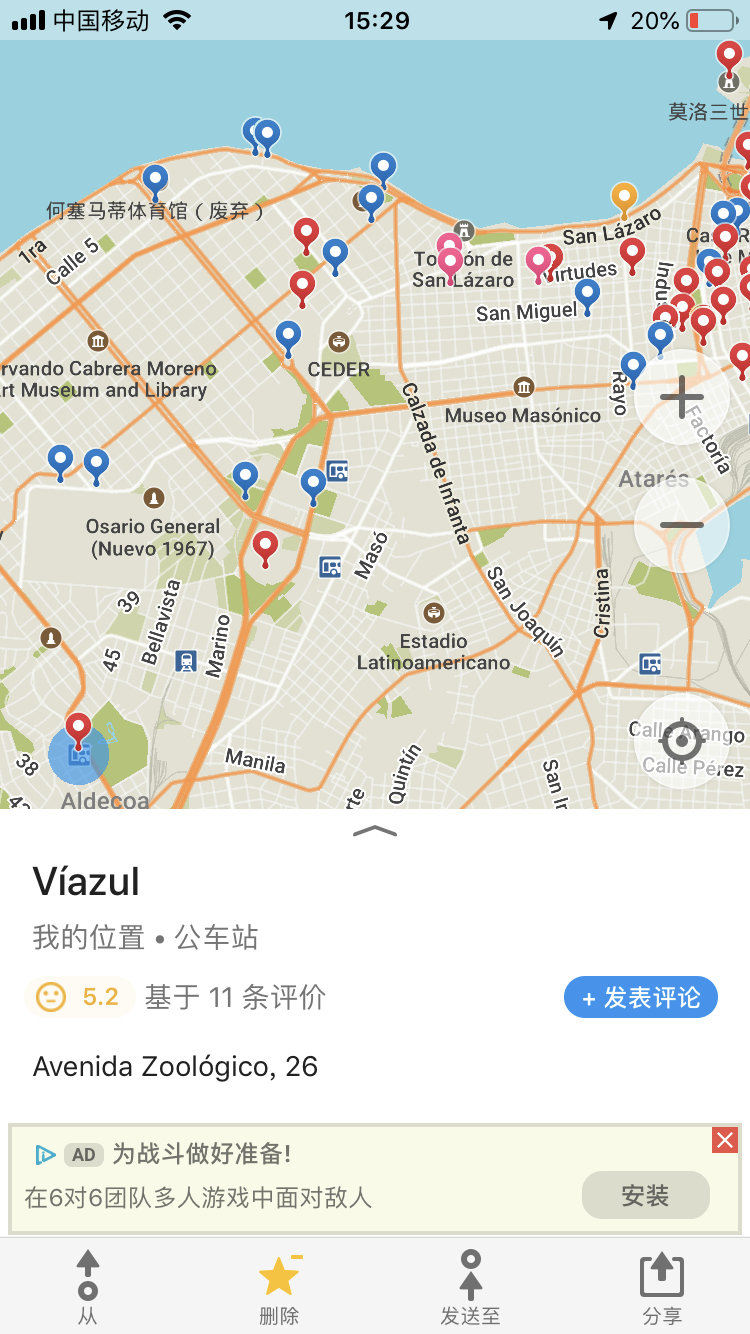
Task: Tap 发表评论 to write a review
Action: [641, 997]
